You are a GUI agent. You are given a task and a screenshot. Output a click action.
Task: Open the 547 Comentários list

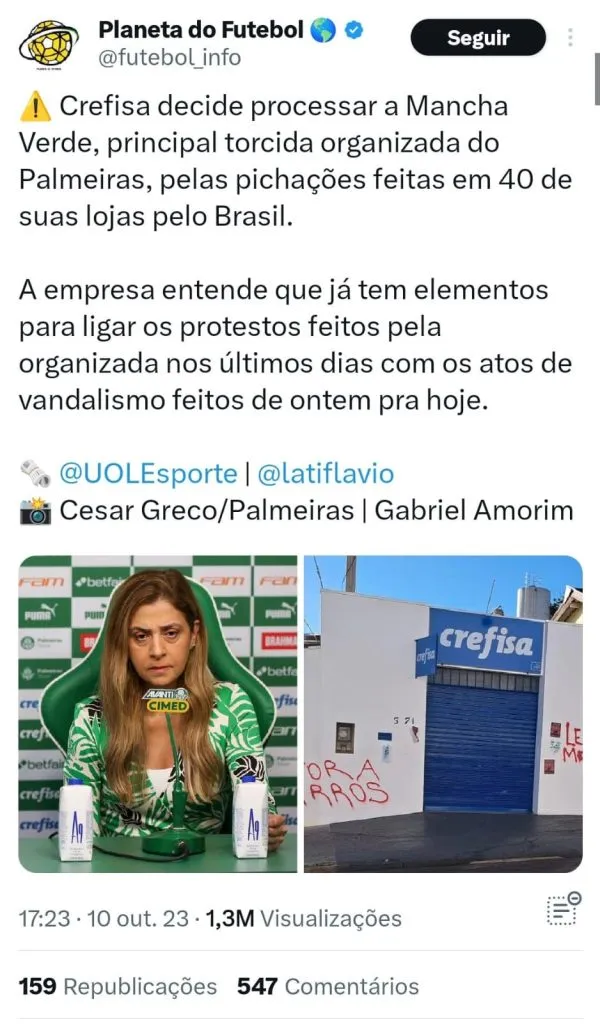[x=328, y=986]
